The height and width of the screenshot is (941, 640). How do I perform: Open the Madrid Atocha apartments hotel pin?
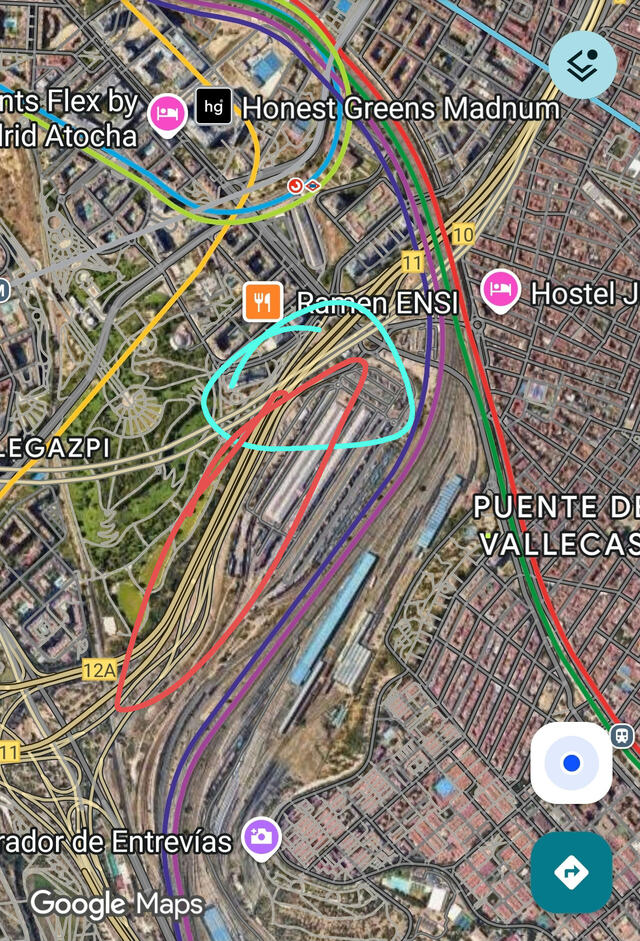pyautogui.click(x=168, y=115)
